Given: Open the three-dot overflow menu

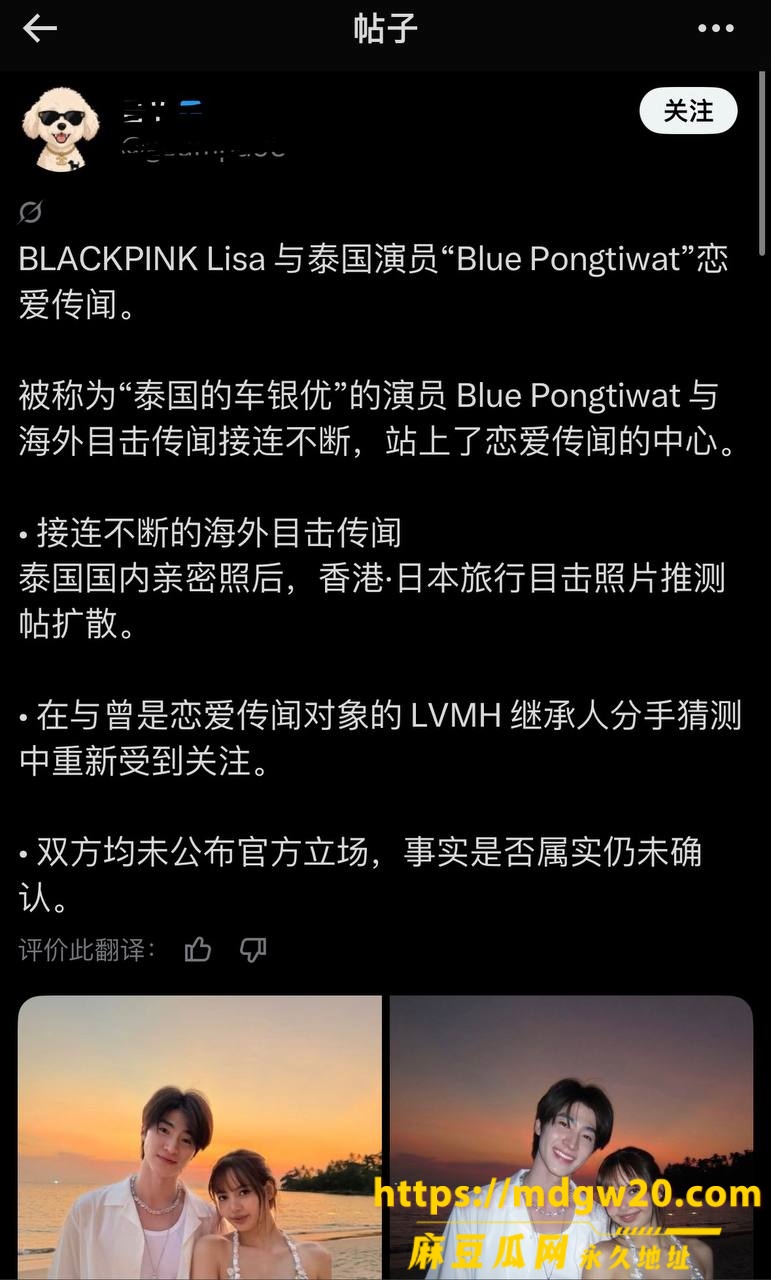Looking at the screenshot, I should [x=716, y=29].
